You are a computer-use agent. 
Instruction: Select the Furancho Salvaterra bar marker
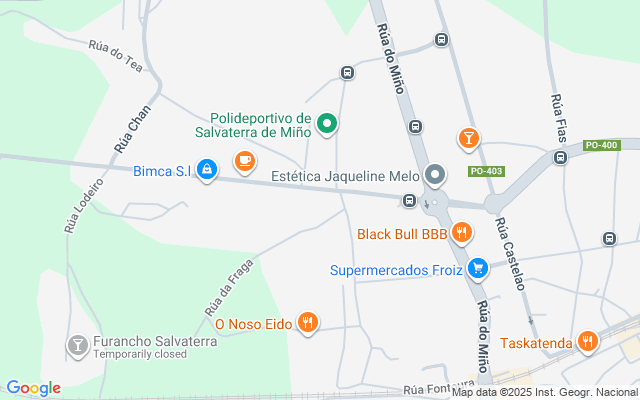(x=78, y=347)
